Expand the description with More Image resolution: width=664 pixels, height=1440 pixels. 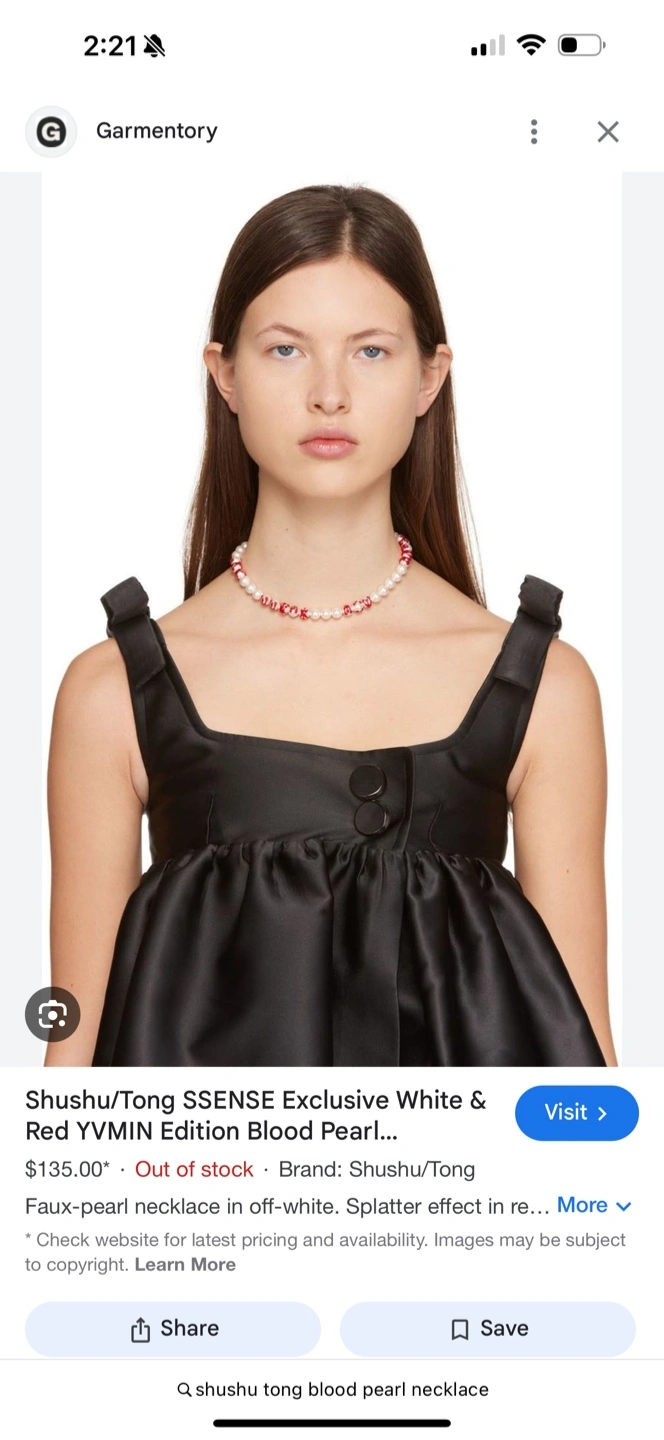point(594,1205)
